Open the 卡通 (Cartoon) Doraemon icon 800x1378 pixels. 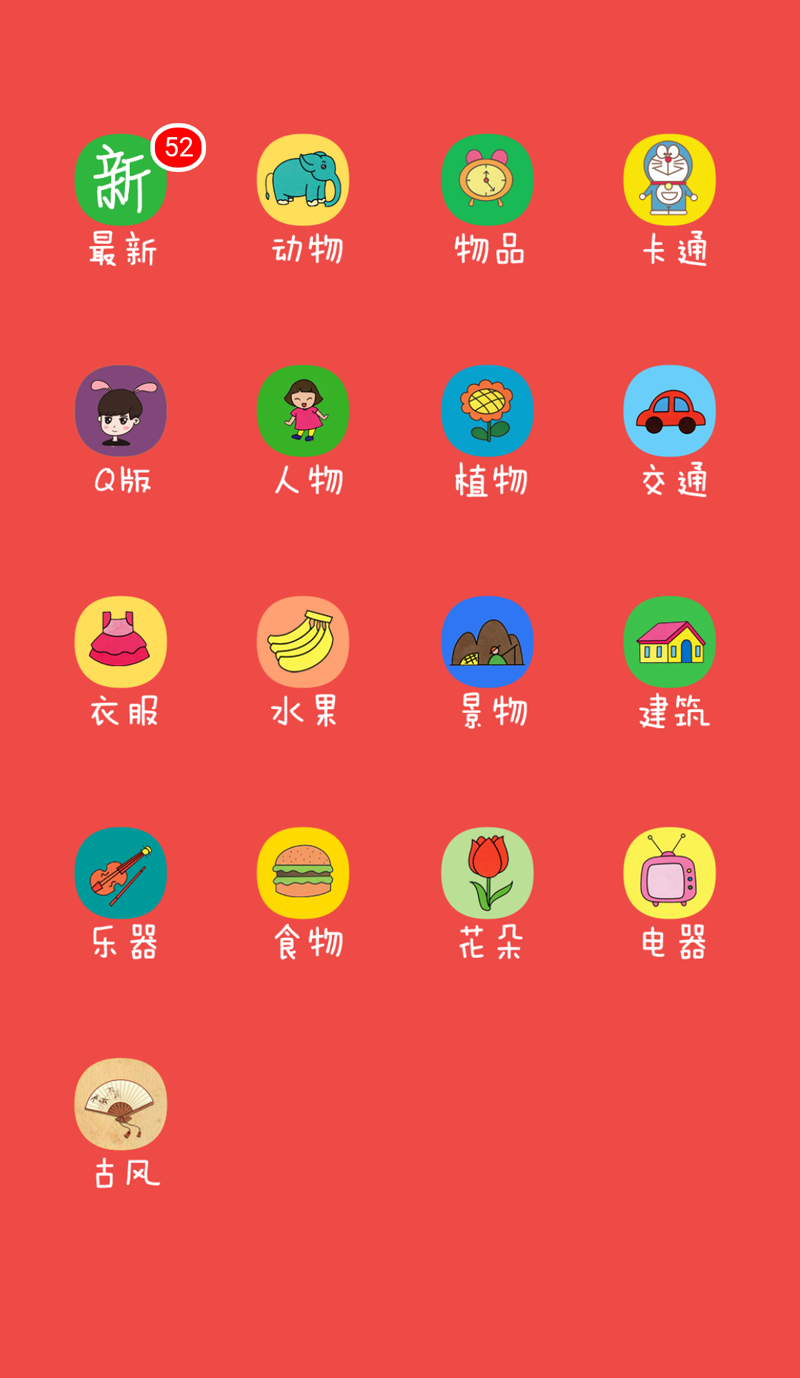click(670, 180)
